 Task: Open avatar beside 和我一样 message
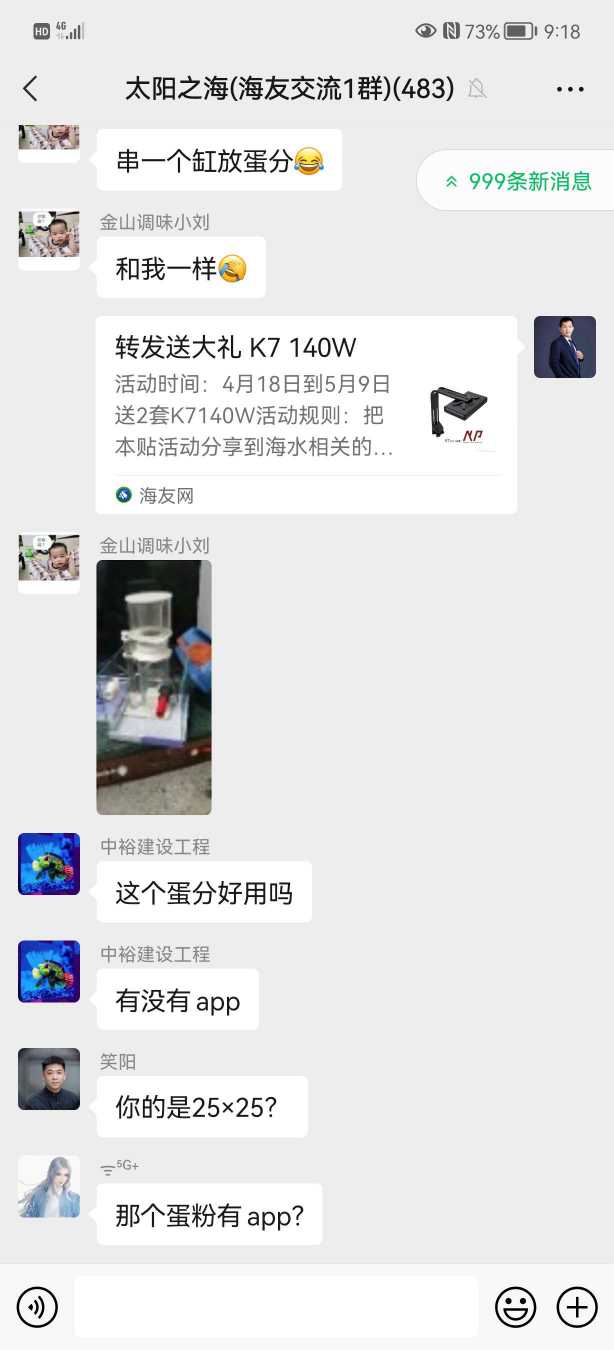(x=49, y=238)
